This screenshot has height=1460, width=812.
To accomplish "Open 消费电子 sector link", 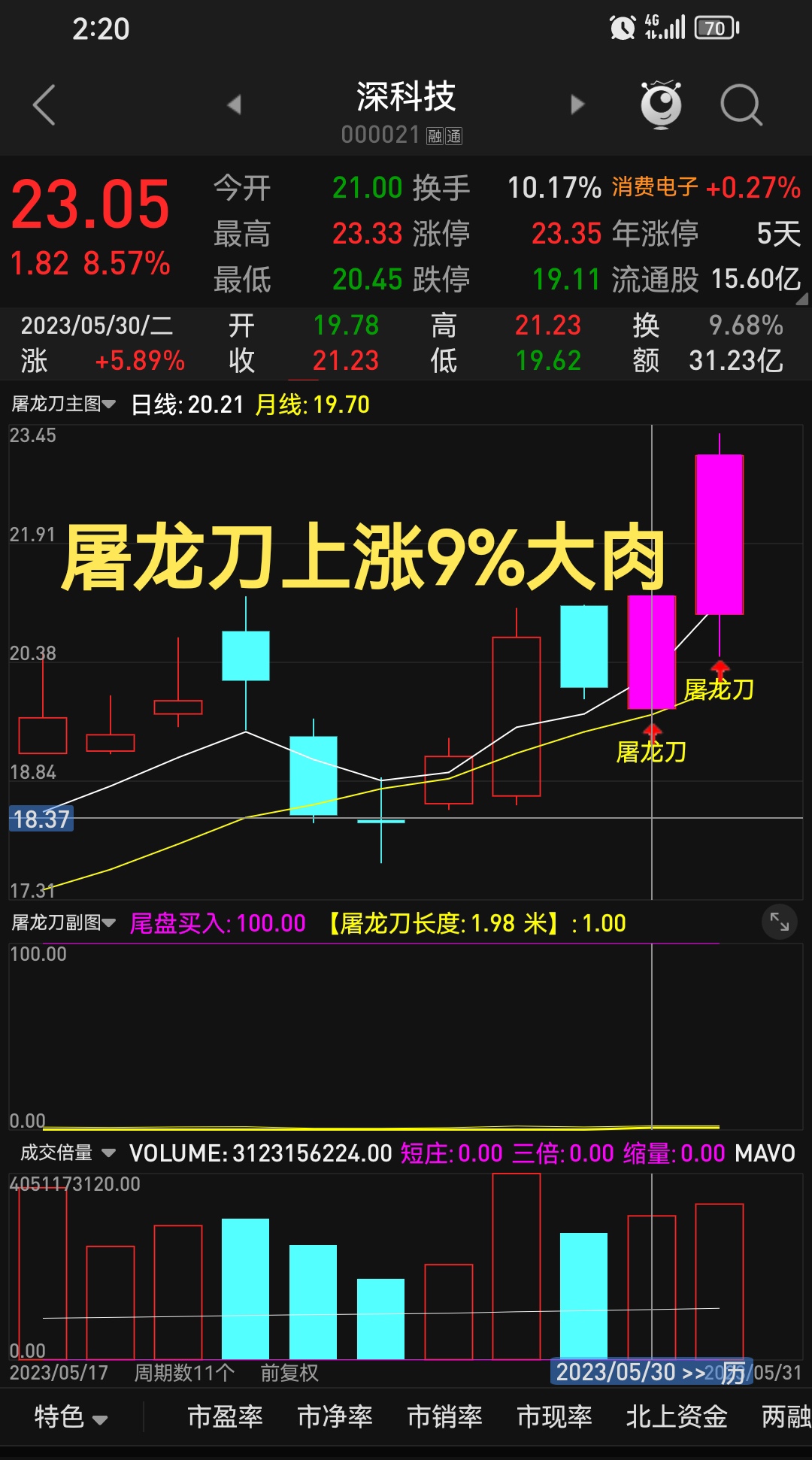I will coord(655,186).
